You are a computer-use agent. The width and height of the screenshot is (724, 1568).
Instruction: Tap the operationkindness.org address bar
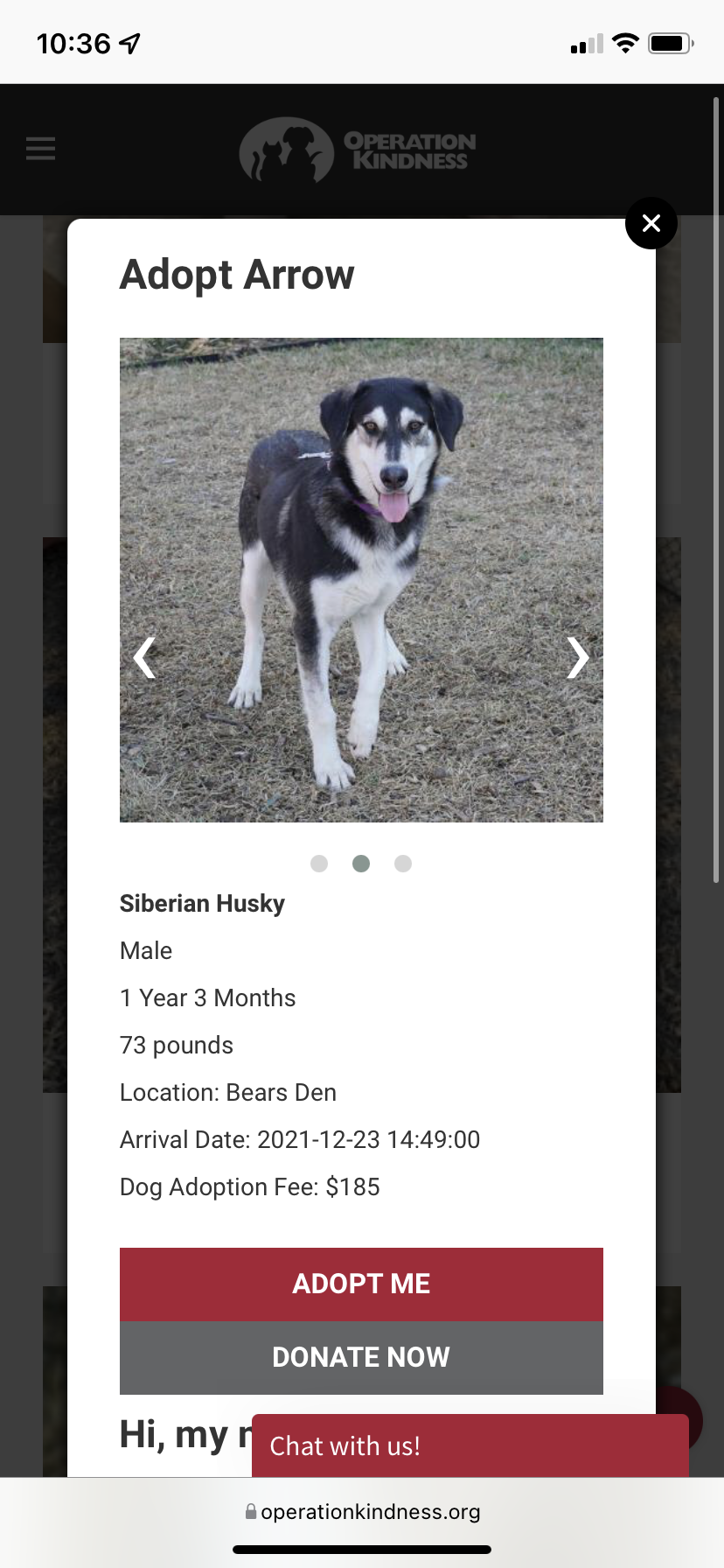pos(362,1511)
